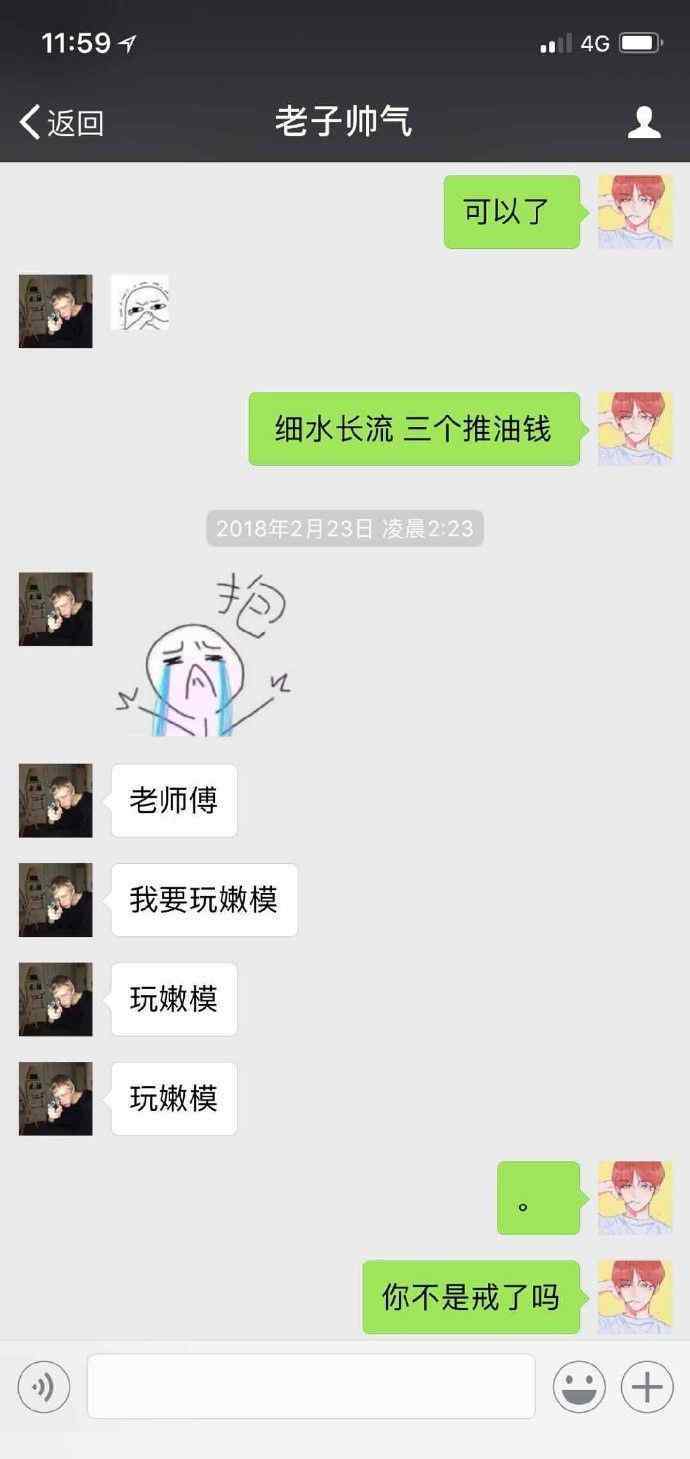Switch to voice message input
This screenshot has width=690, height=1459.
44,1387
